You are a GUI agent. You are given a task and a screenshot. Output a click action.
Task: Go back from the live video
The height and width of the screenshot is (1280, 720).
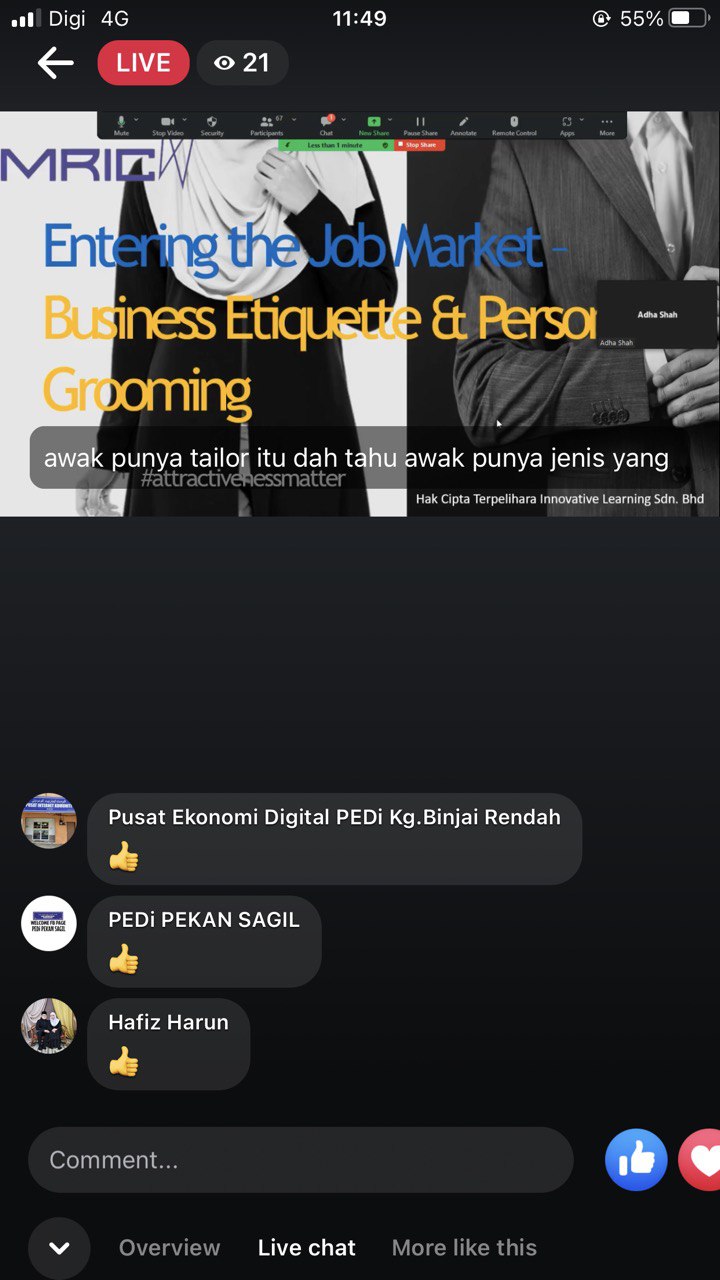pos(56,63)
